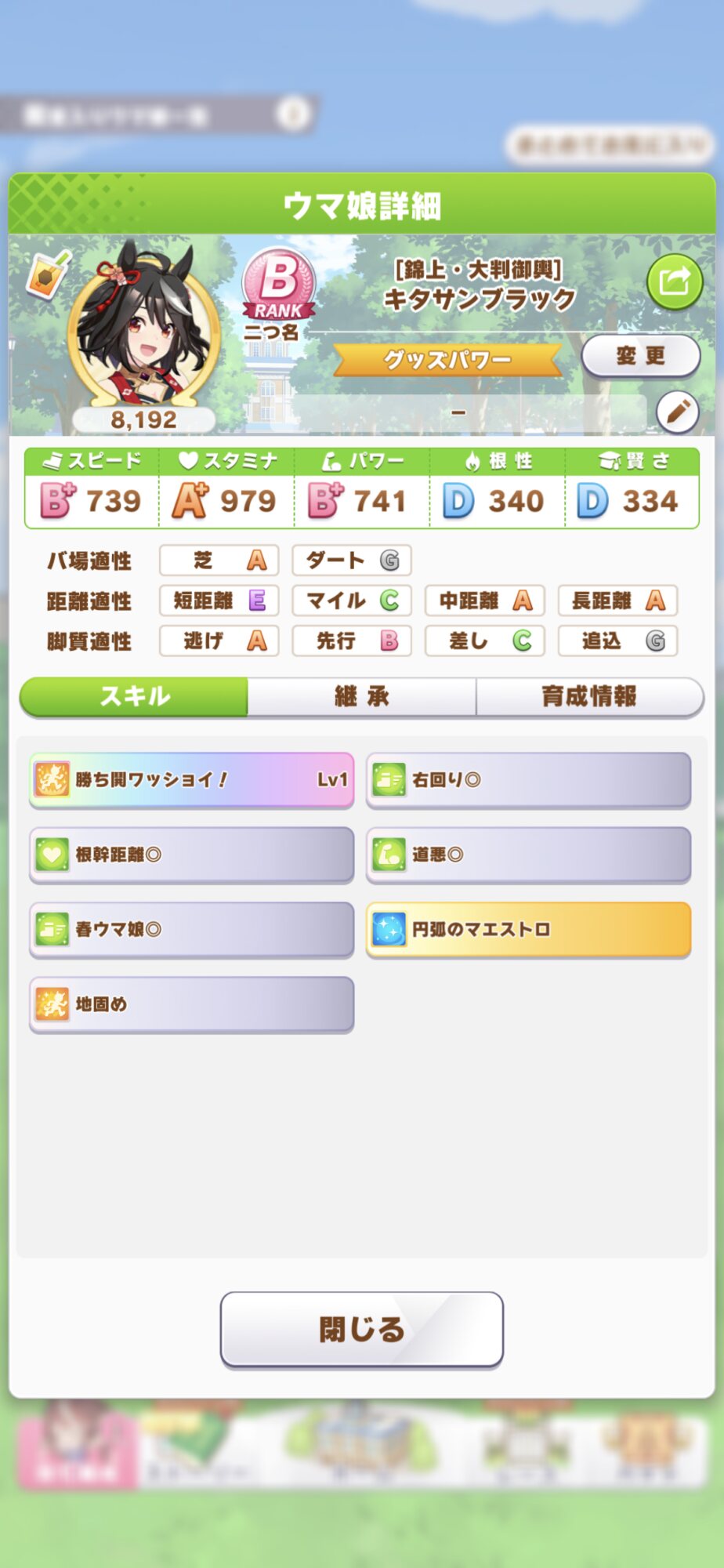The width and height of the screenshot is (724, 1568).
Task: View skill 勝ち鬨ワッショイ! details
Action: coord(191,780)
